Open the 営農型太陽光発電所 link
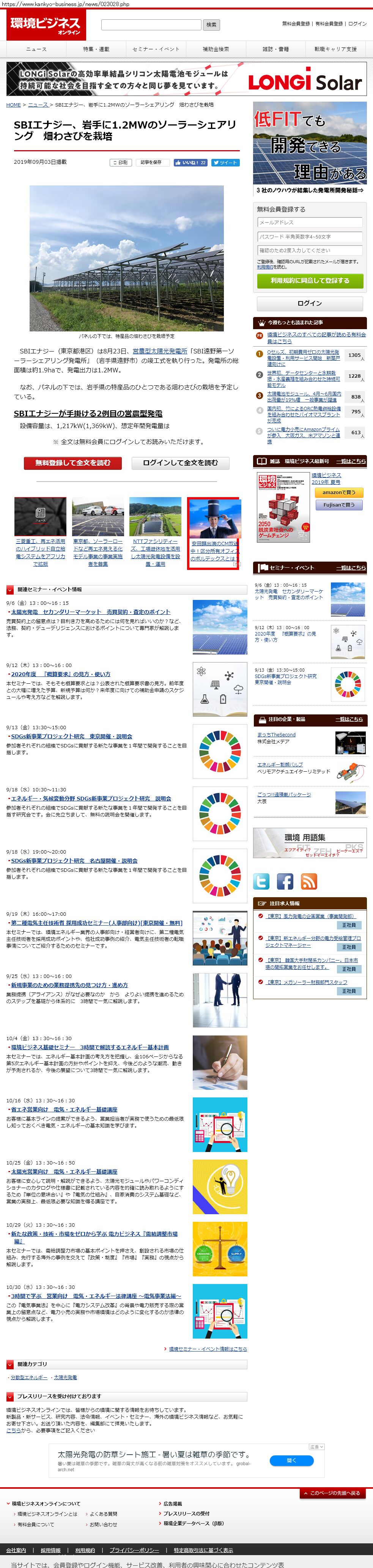This screenshot has height=1568, width=373. [160, 351]
